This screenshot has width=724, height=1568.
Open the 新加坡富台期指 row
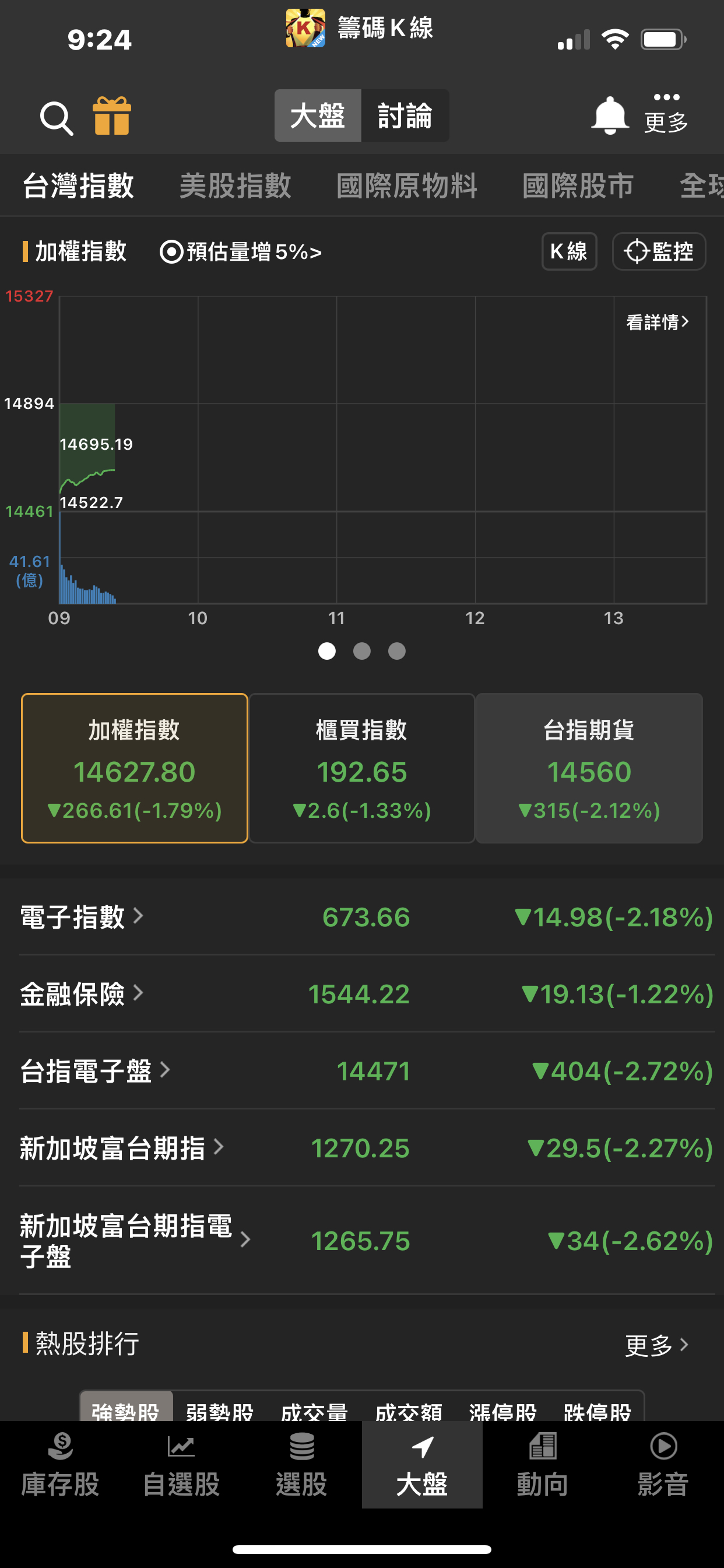click(x=122, y=1147)
